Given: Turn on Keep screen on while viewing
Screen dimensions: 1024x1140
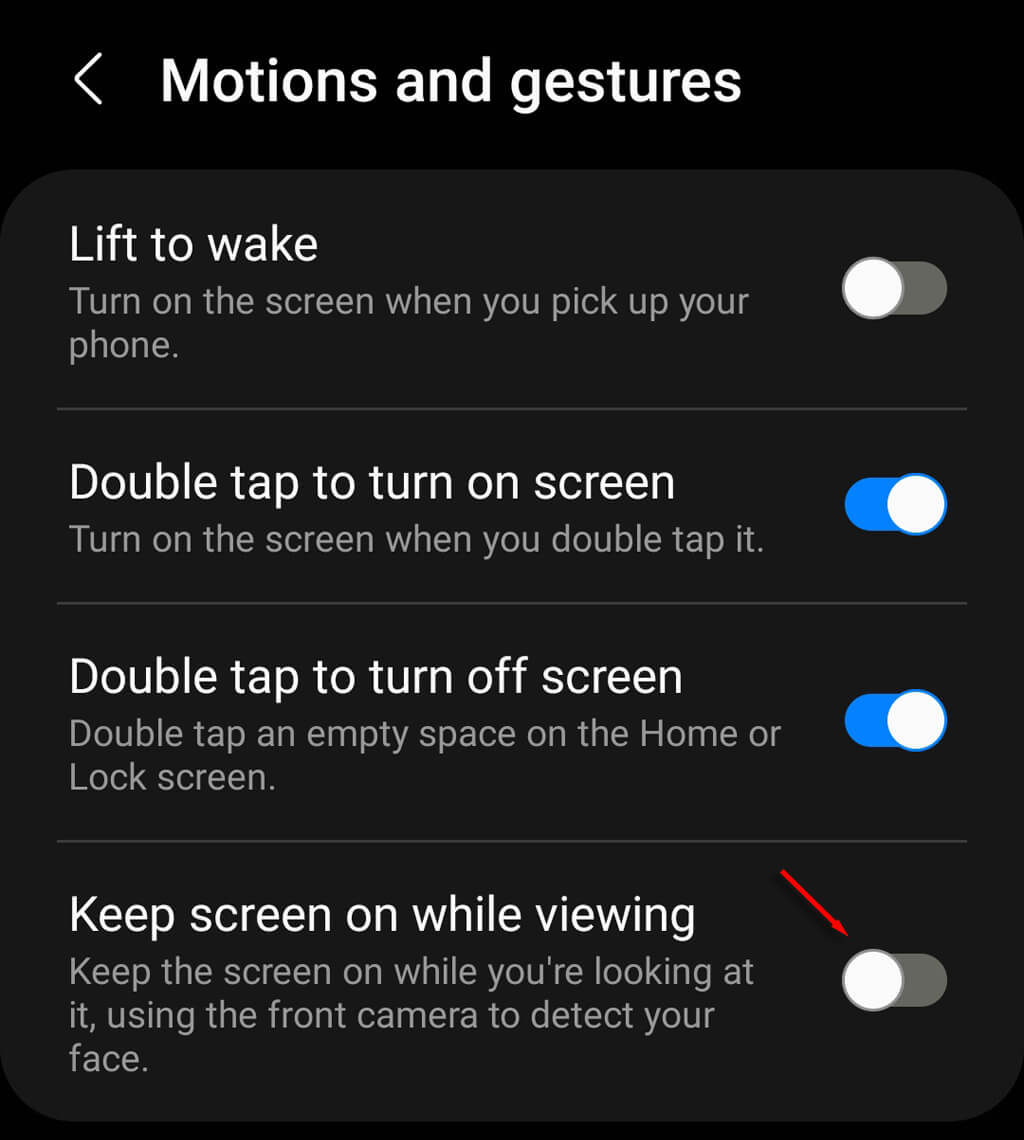Looking at the screenshot, I should [894, 980].
